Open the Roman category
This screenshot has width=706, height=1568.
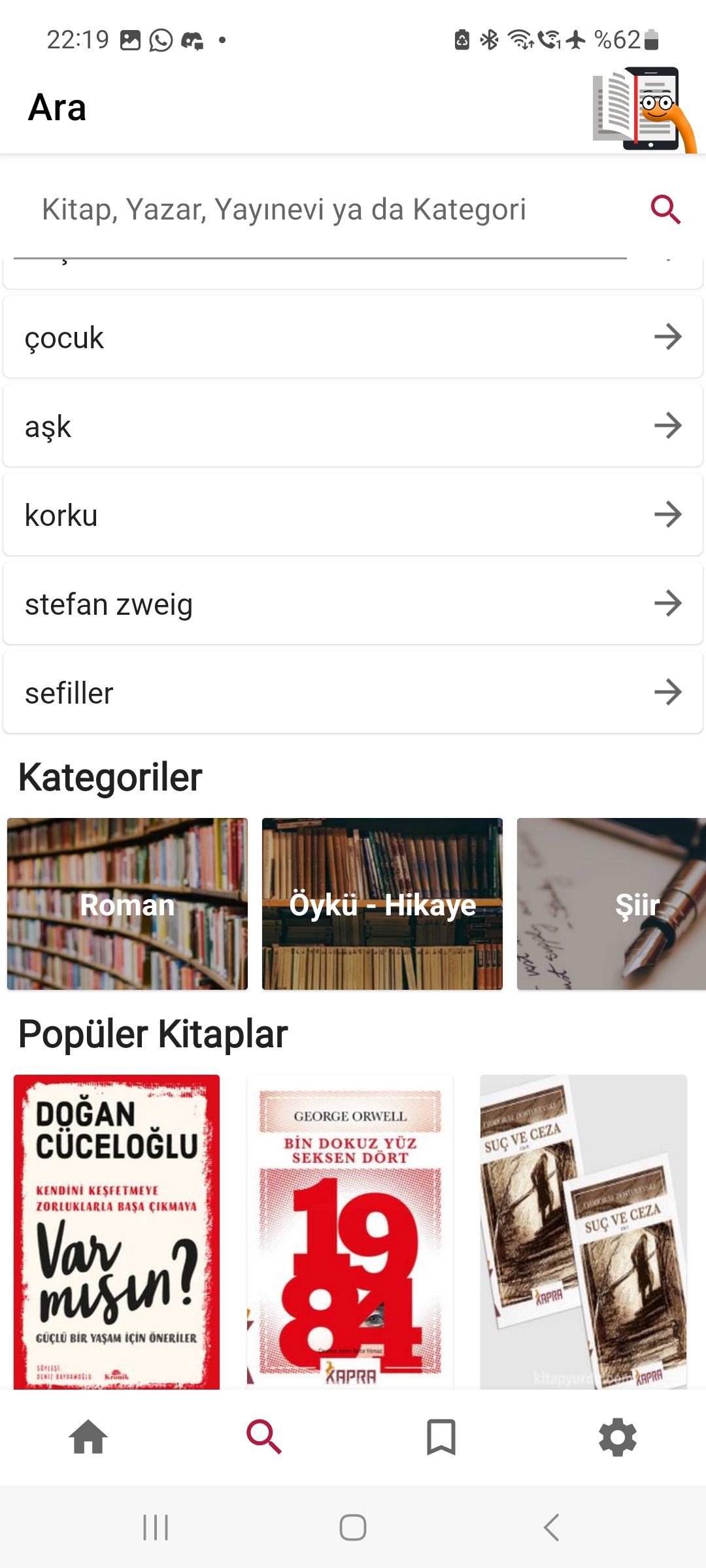[x=127, y=905]
